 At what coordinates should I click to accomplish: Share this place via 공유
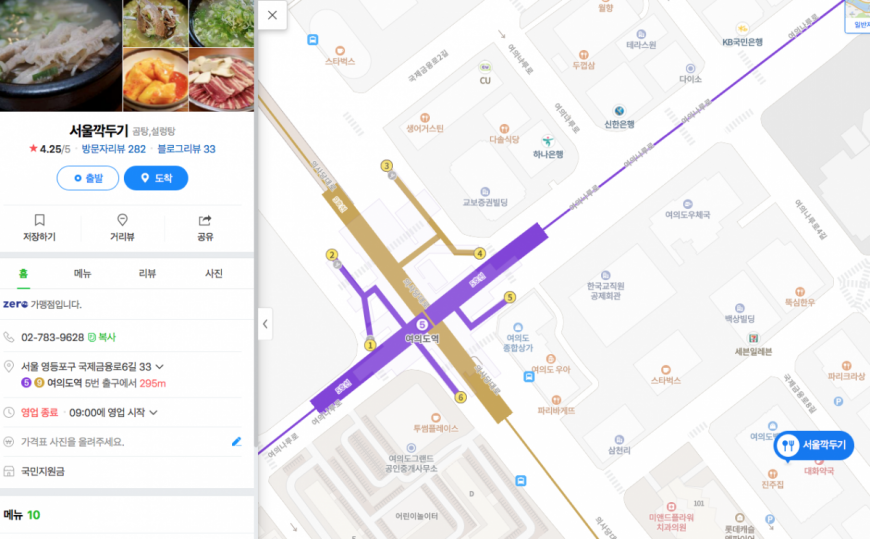coord(205,227)
